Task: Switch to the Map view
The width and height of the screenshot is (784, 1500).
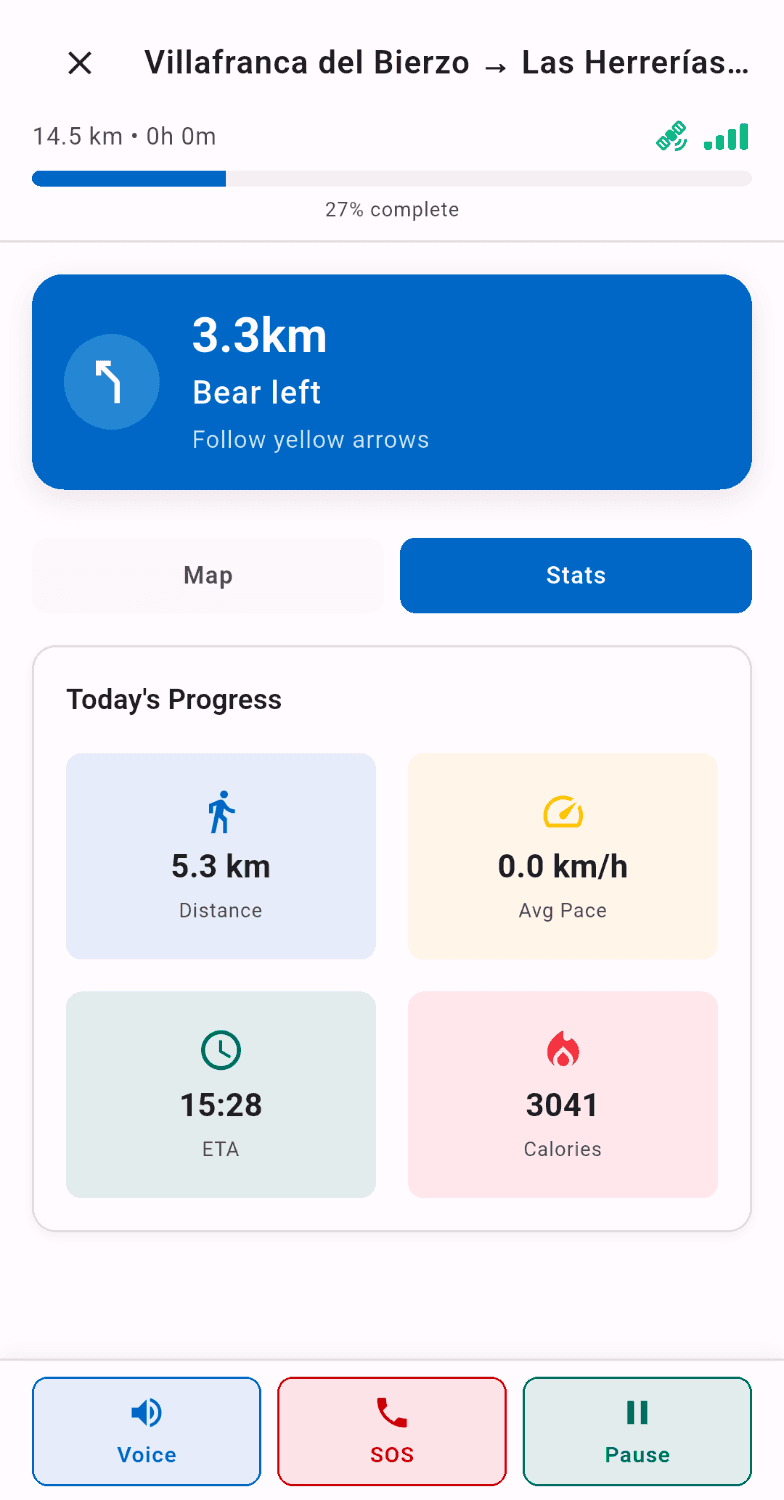Action: point(208,575)
